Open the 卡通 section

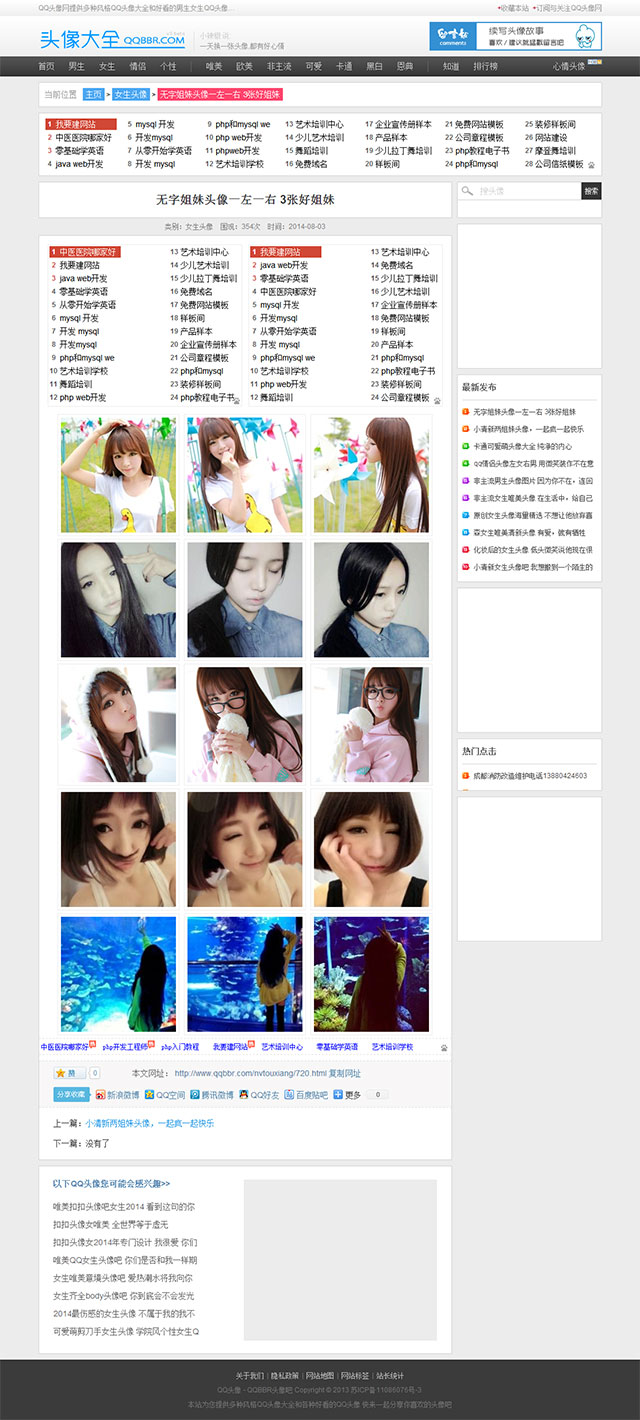(x=343, y=66)
